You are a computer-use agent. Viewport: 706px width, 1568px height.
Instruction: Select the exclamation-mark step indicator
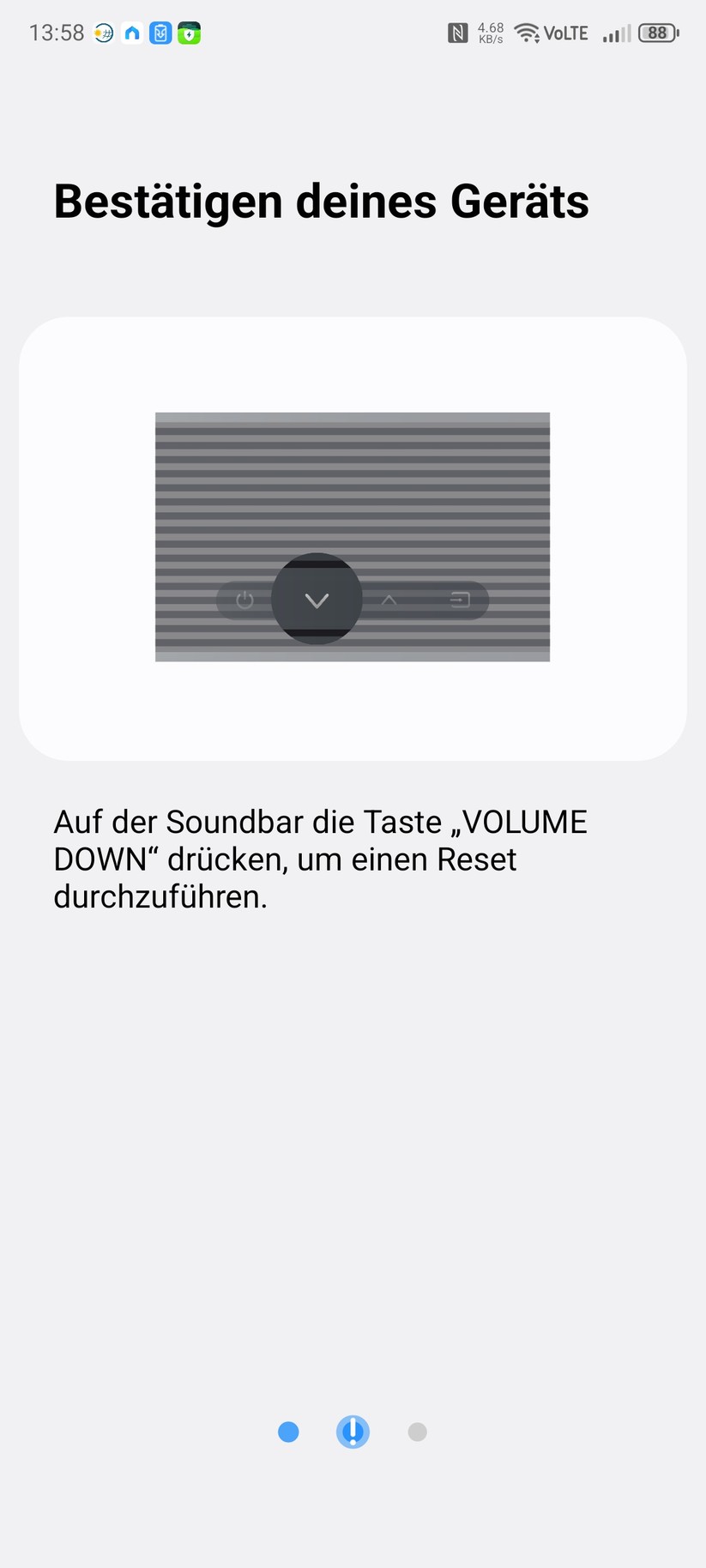click(353, 1432)
